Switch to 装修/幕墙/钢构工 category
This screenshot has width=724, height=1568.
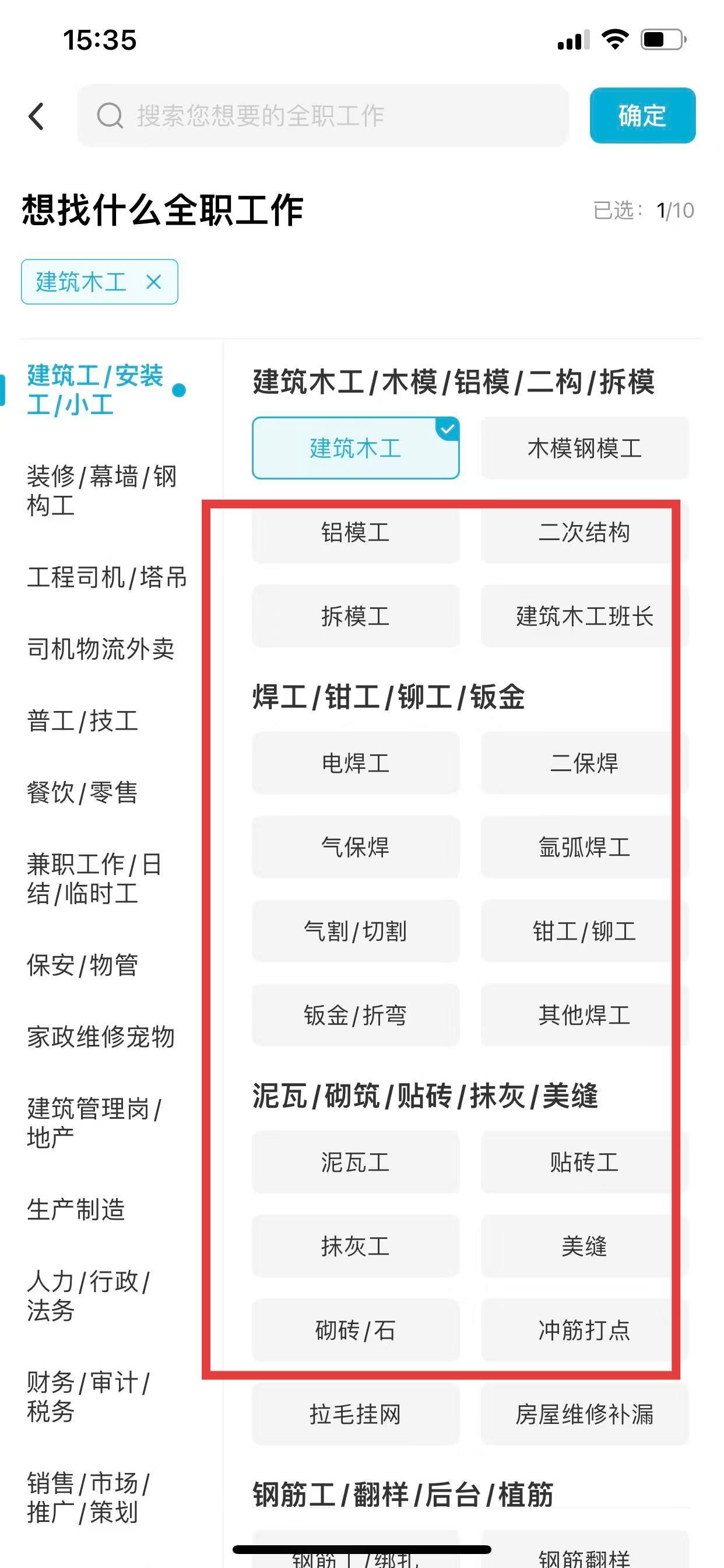101,491
